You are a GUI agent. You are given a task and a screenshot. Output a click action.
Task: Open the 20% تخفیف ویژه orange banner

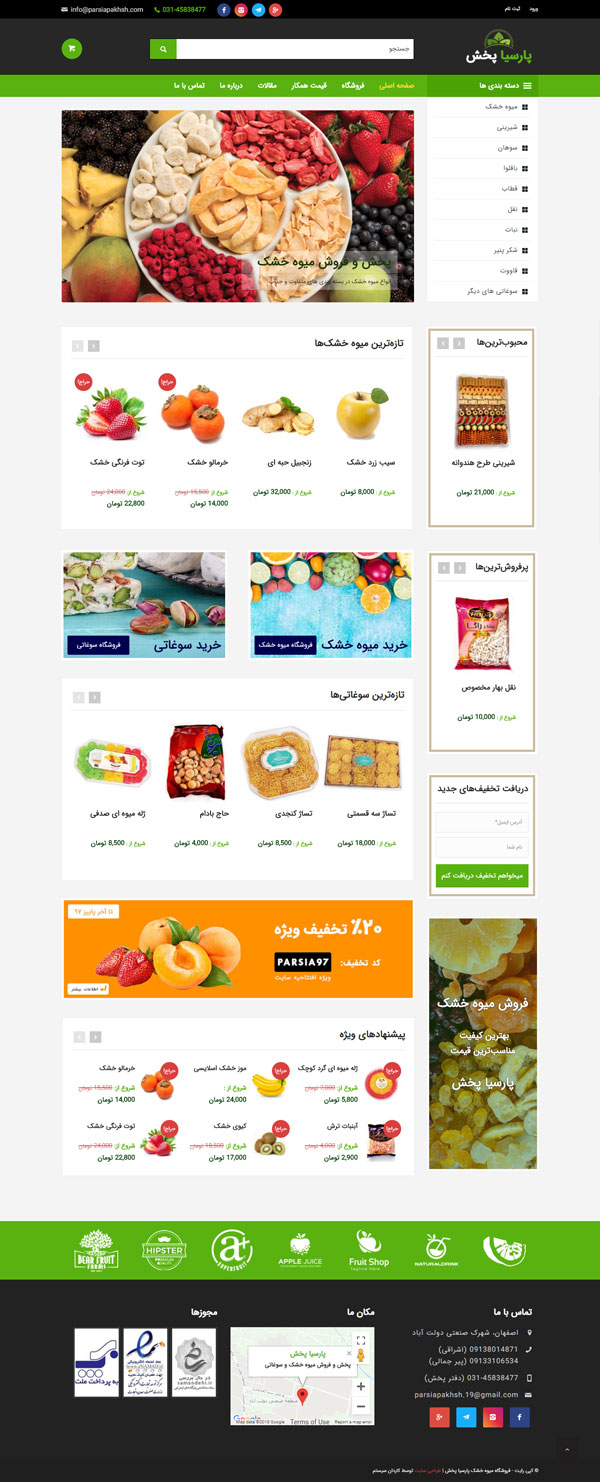pyautogui.click(x=237, y=948)
